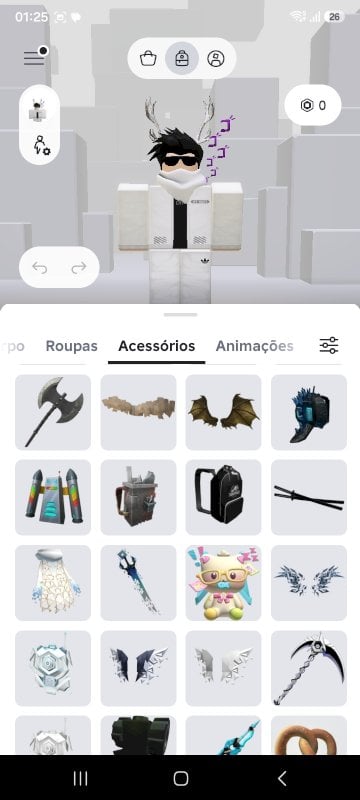
Task: Go back using system navigation
Action: 282,778
